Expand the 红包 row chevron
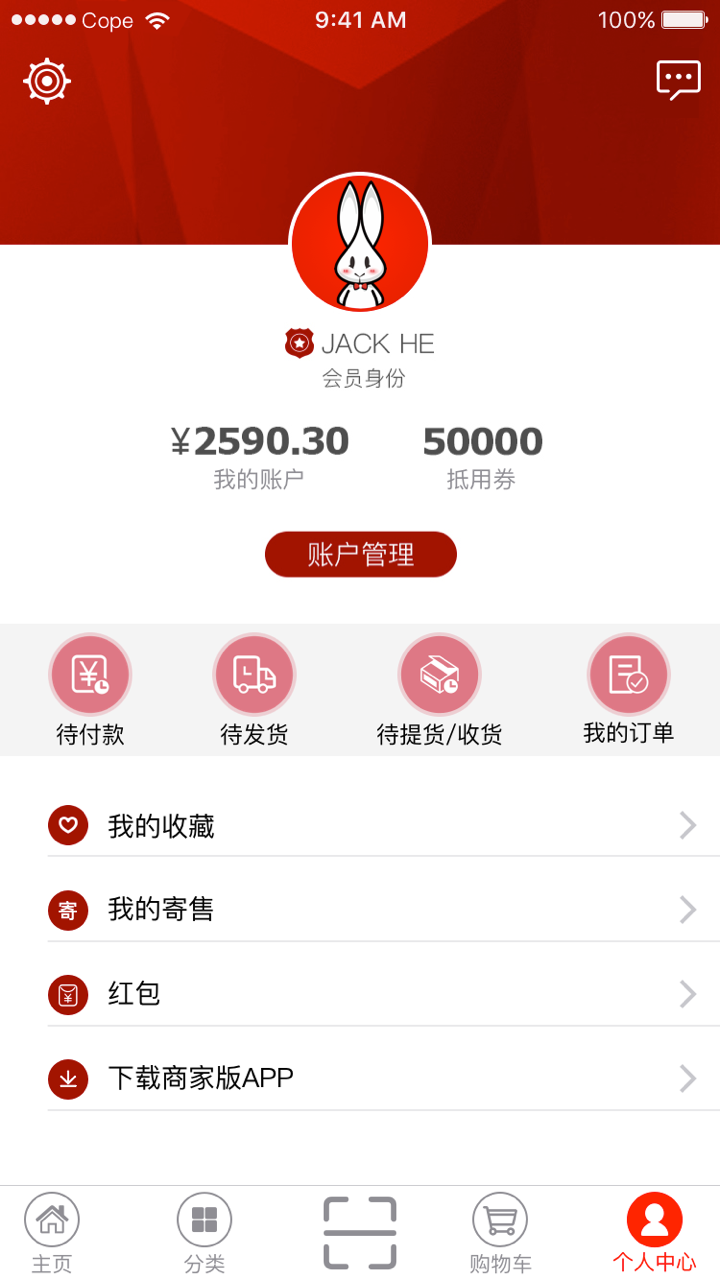Image resolution: width=720 pixels, height=1280 pixels. [x=686, y=994]
